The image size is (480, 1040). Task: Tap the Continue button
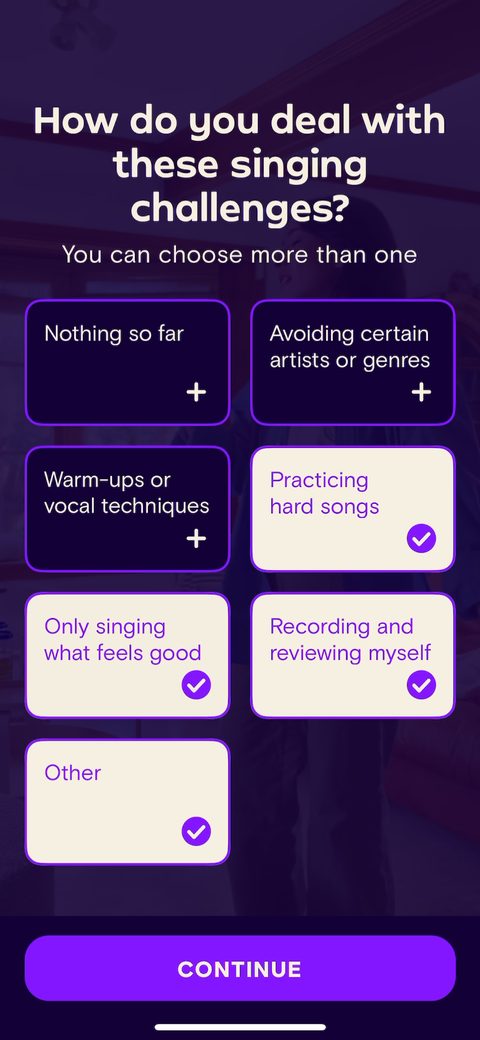(x=240, y=968)
